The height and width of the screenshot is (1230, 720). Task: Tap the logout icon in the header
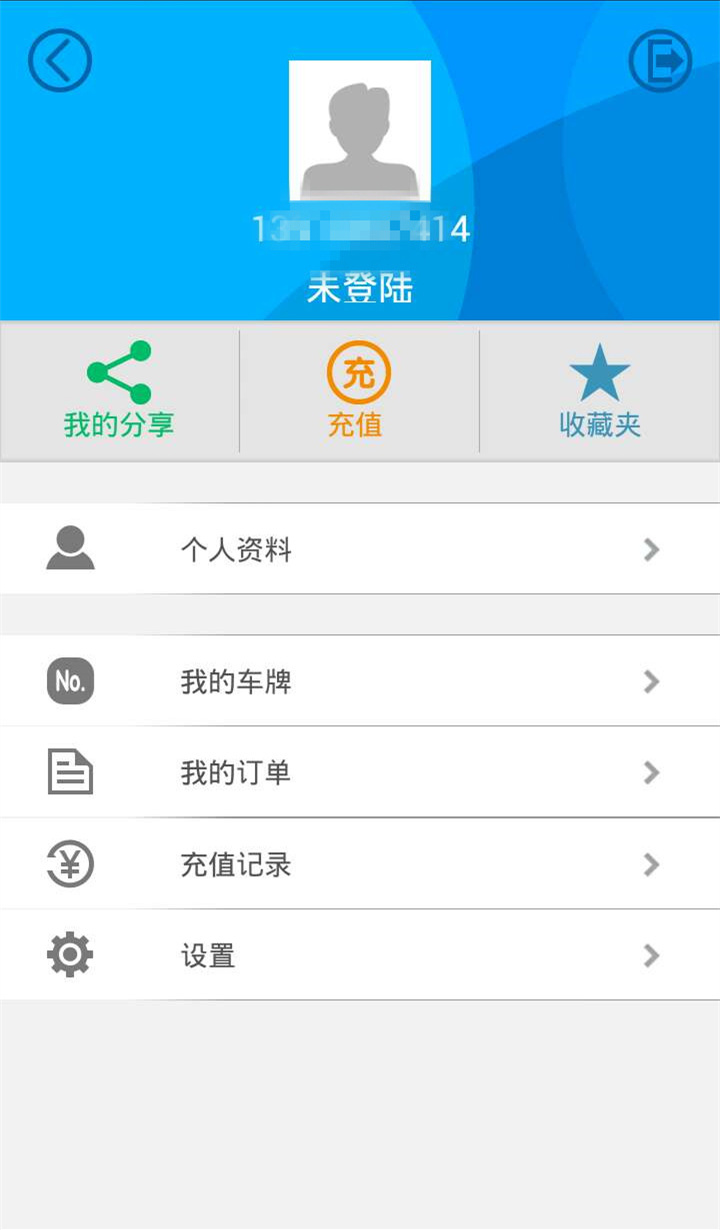point(660,61)
